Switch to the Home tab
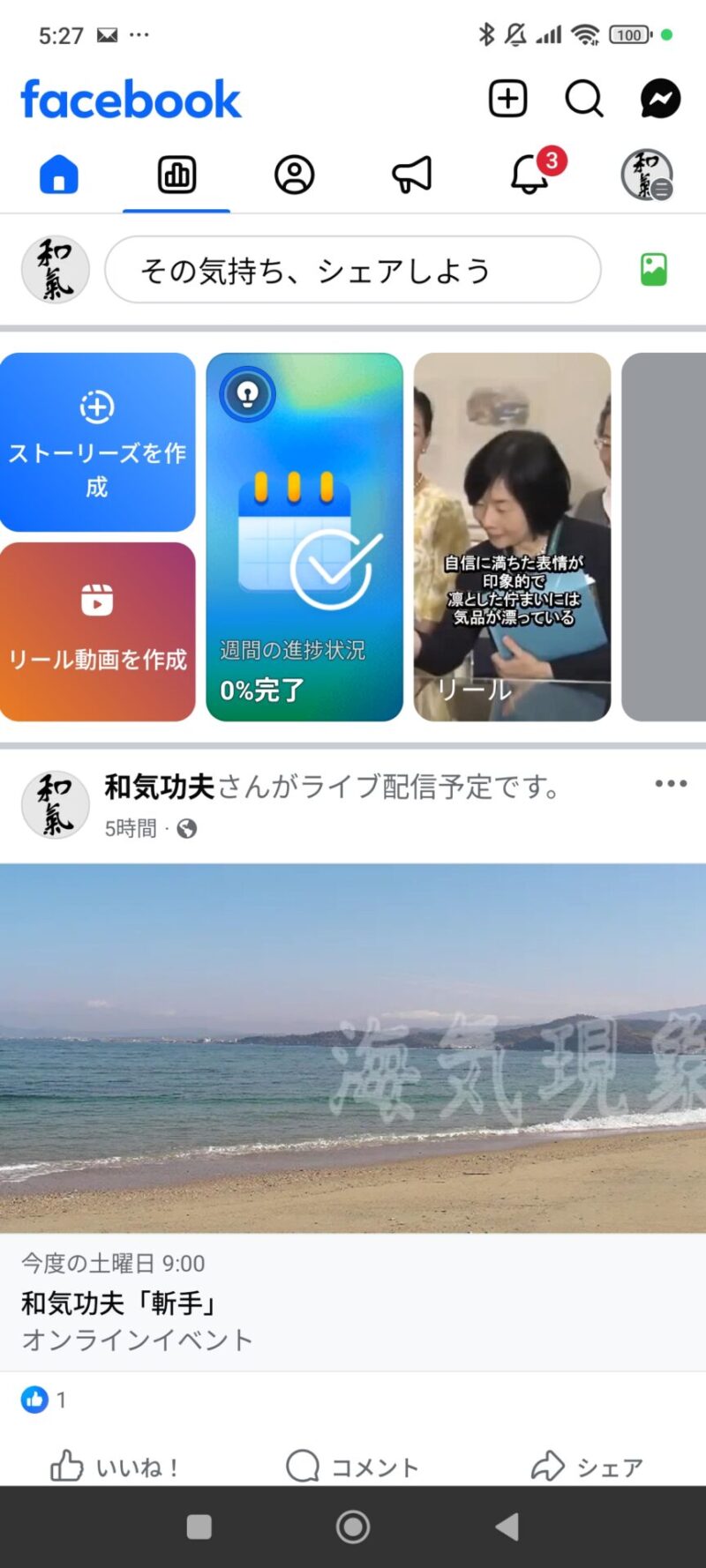 [59, 175]
